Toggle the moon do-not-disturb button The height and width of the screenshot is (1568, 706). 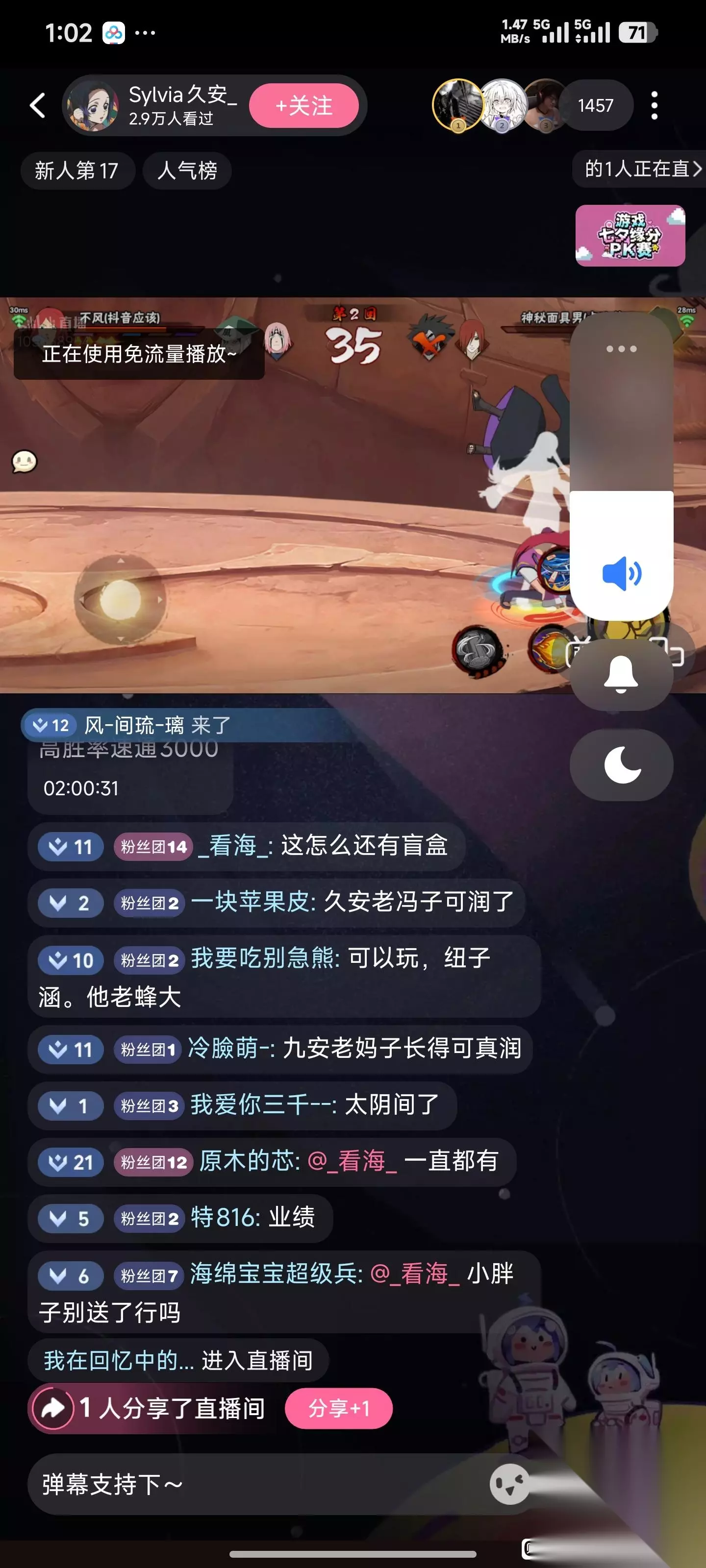[621, 765]
